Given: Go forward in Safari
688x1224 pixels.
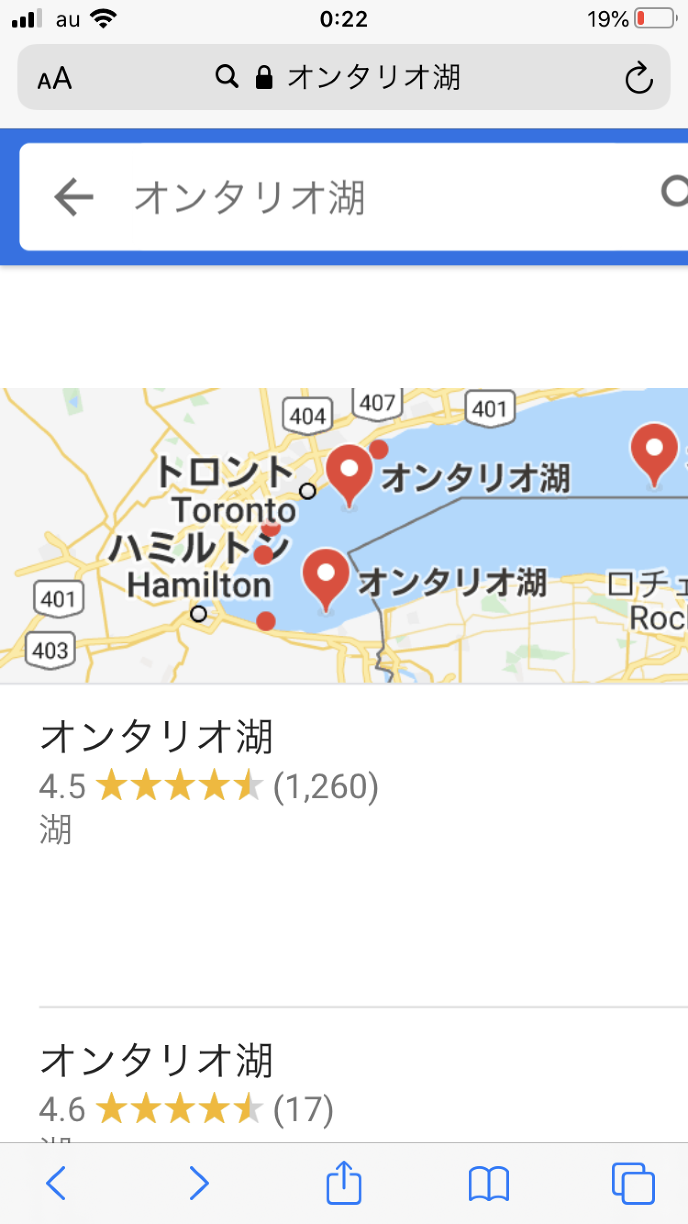Looking at the screenshot, I should (x=199, y=1183).
